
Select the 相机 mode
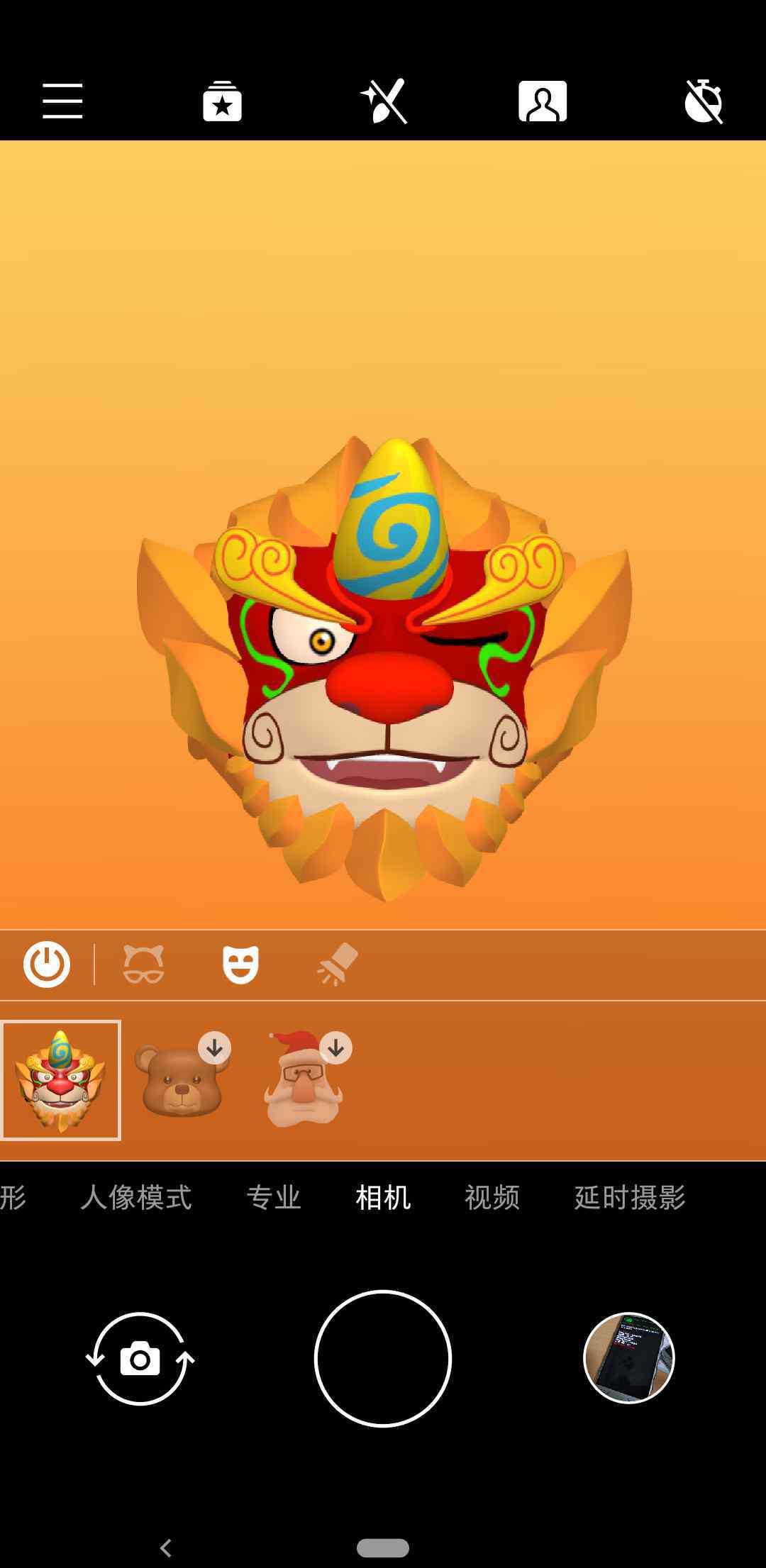coord(383,1198)
